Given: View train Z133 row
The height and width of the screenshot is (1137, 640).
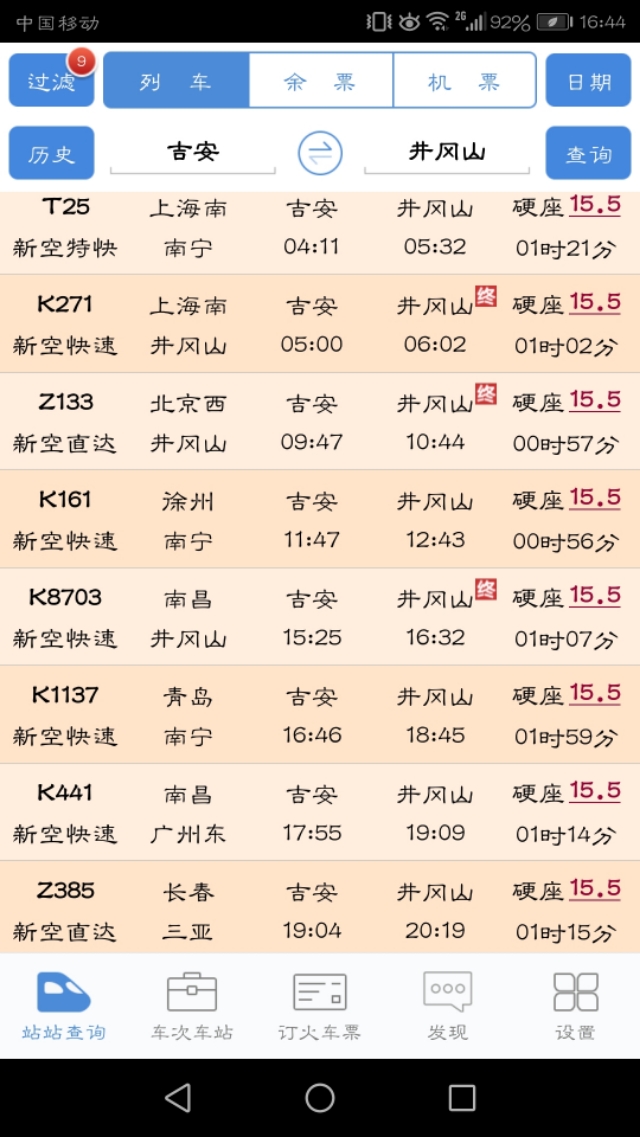Looking at the screenshot, I should [x=320, y=422].
